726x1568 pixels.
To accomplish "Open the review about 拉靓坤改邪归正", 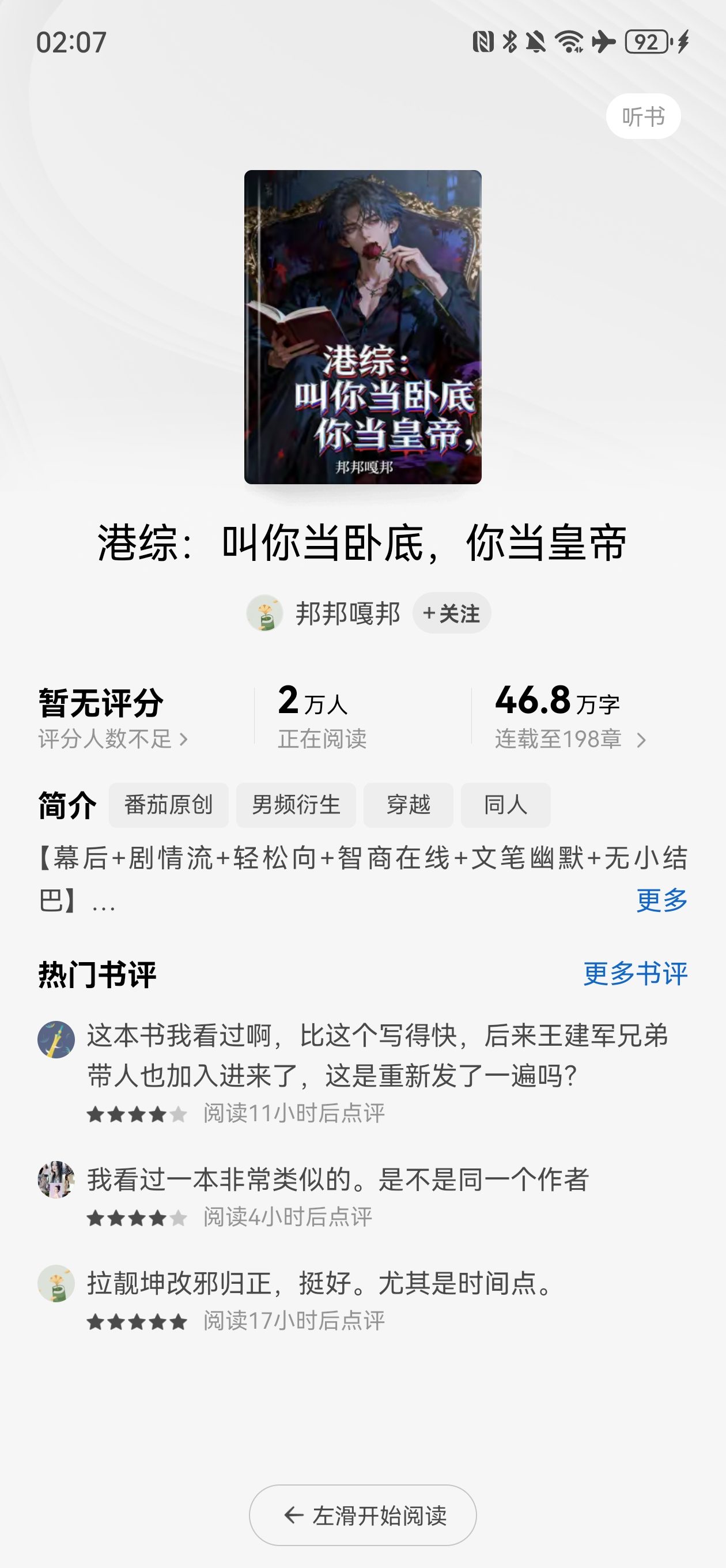I will 319,1283.
